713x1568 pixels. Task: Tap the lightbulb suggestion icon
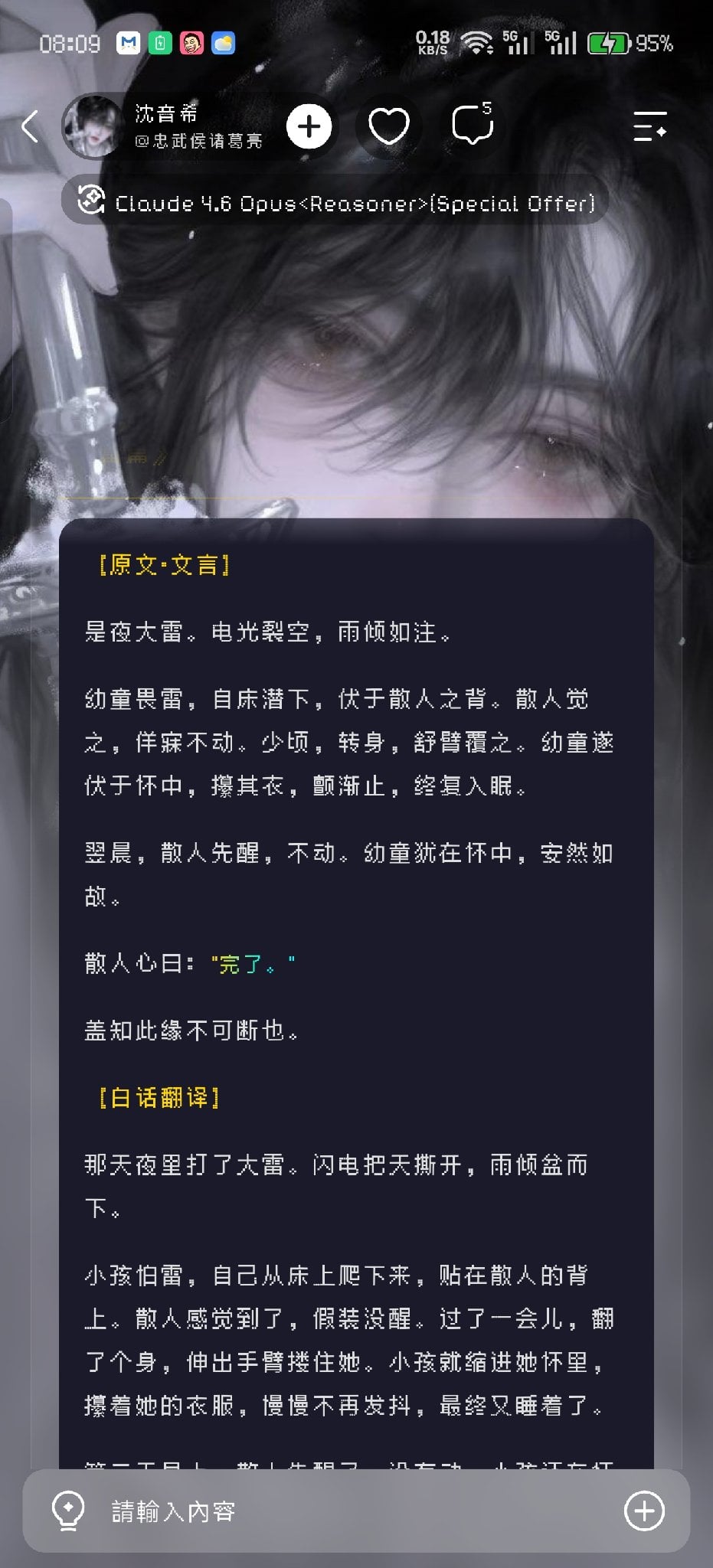[x=68, y=1511]
